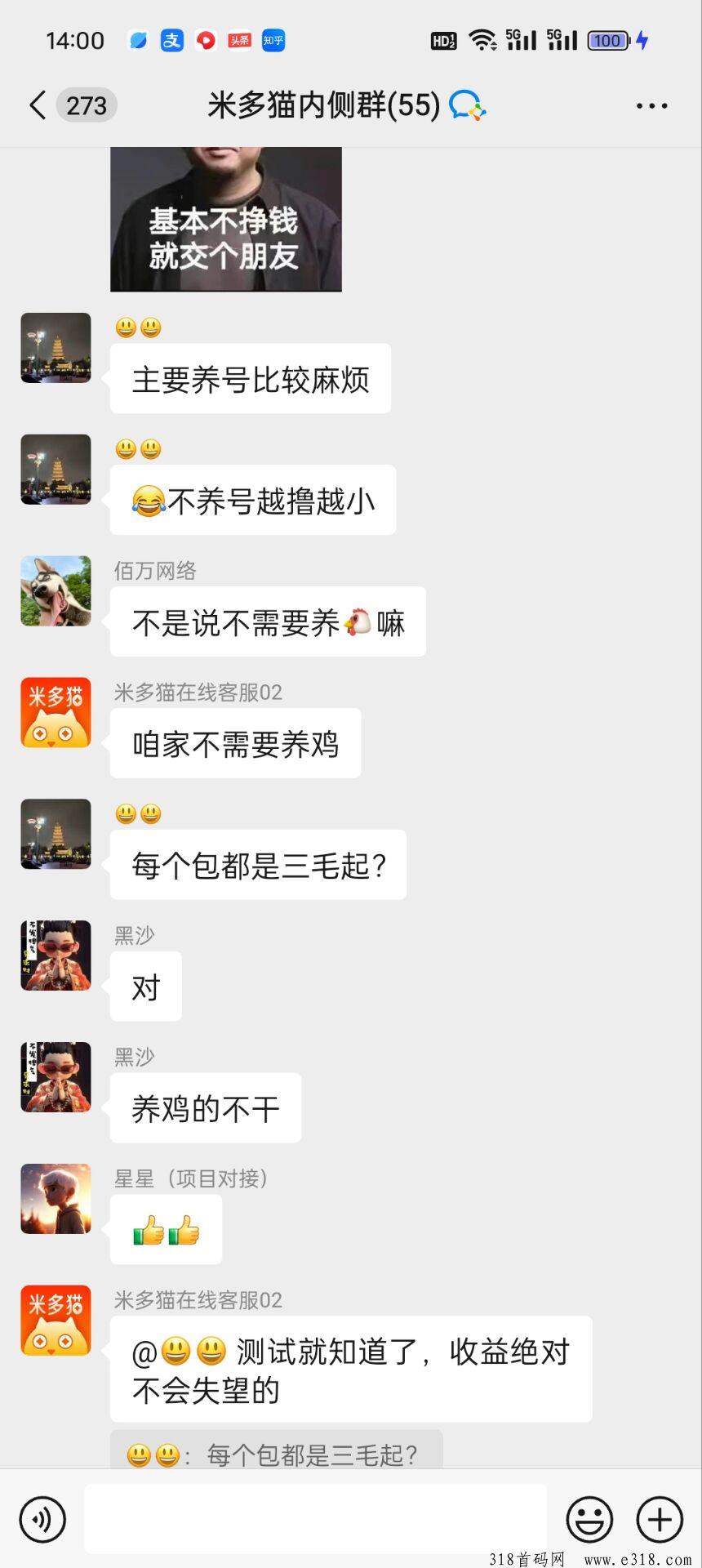Open pagoda avatar beside 主要养号比较麻烦
This screenshot has width=702, height=1568.
pos(56,348)
